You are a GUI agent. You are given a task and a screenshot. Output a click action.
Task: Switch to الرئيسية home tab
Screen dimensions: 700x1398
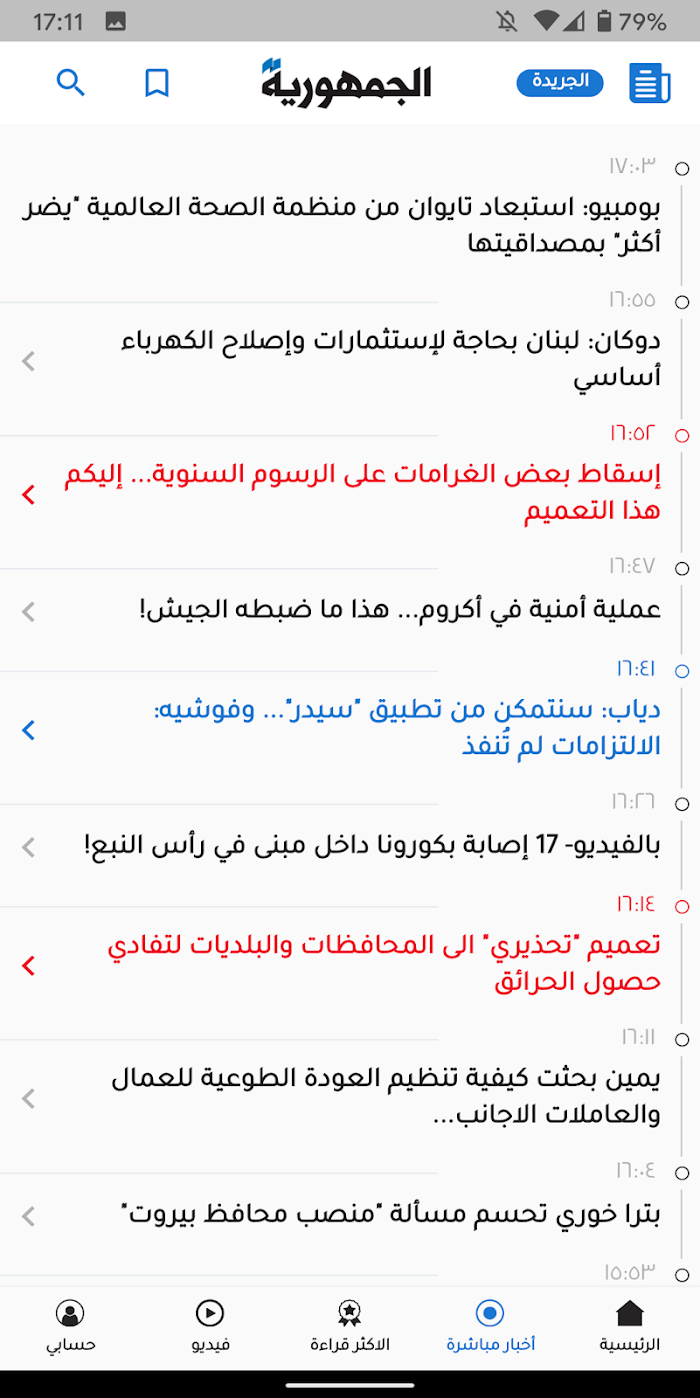click(x=630, y=1326)
